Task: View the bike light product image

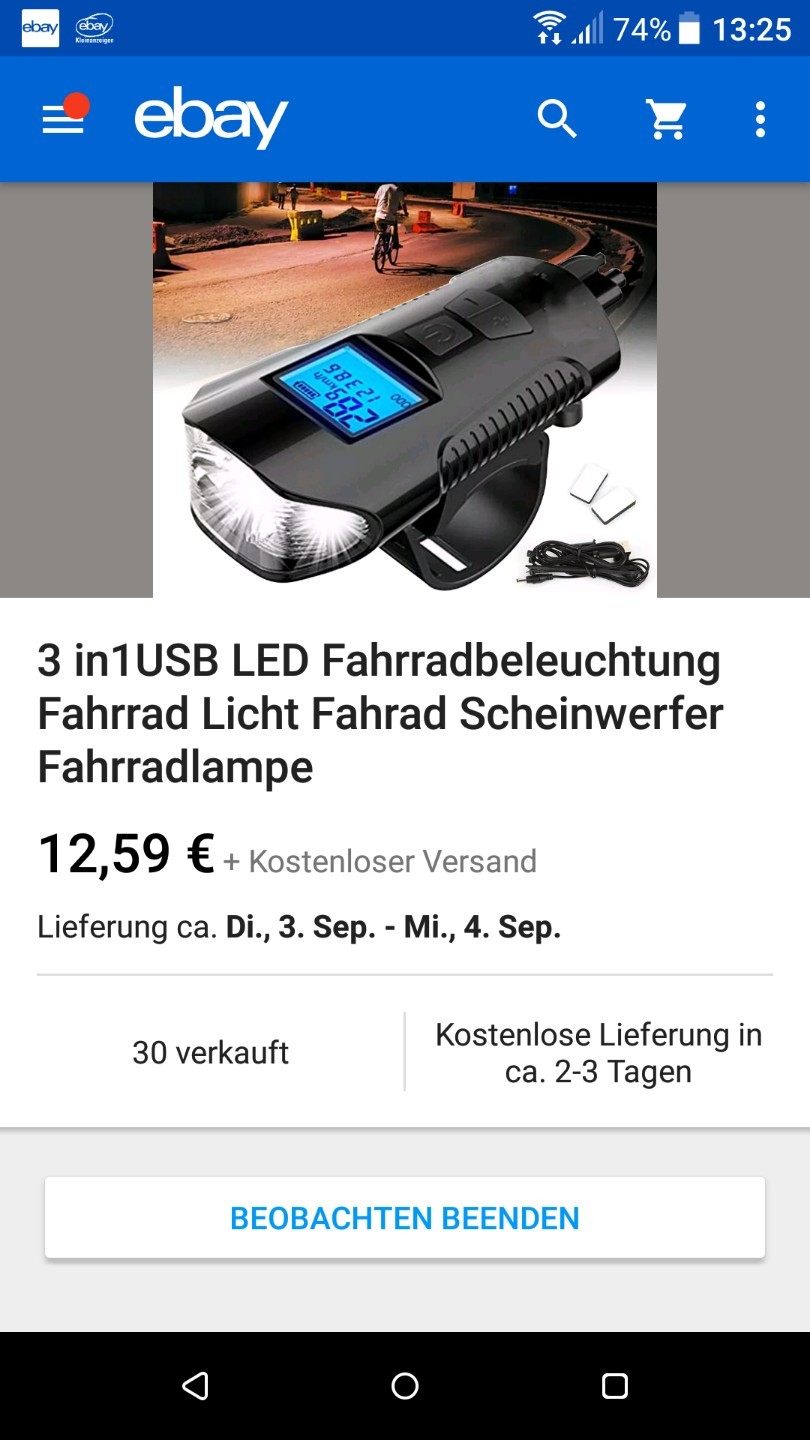Action: pyautogui.click(x=405, y=390)
